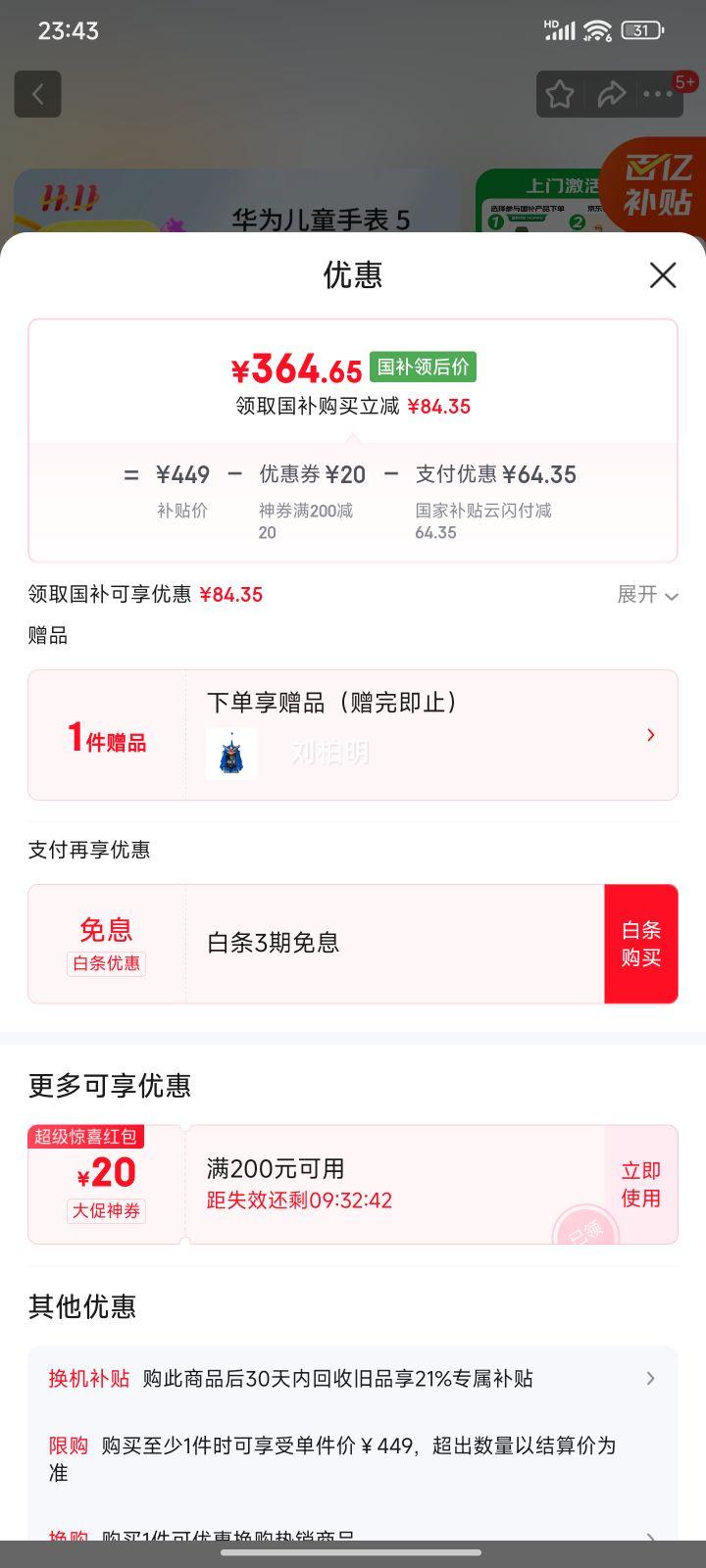Open 换机补贴 details via its arrow
The height and width of the screenshot is (1568, 706).
click(650, 1378)
